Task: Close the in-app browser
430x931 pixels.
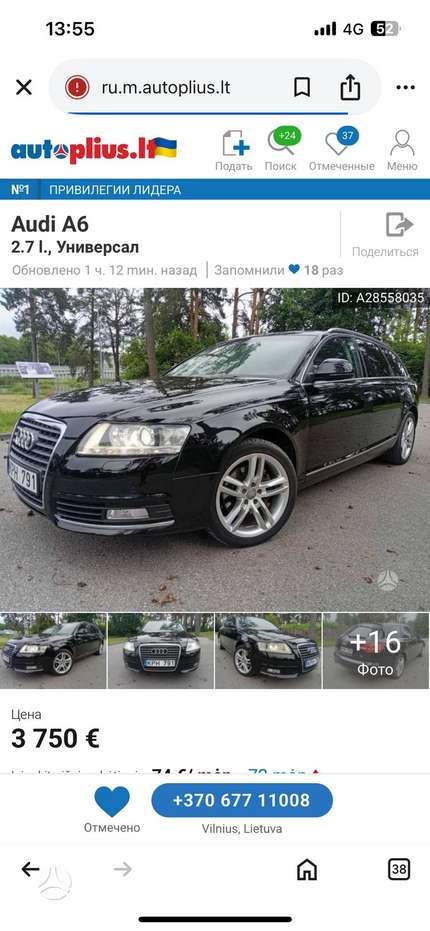Action: tap(24, 88)
